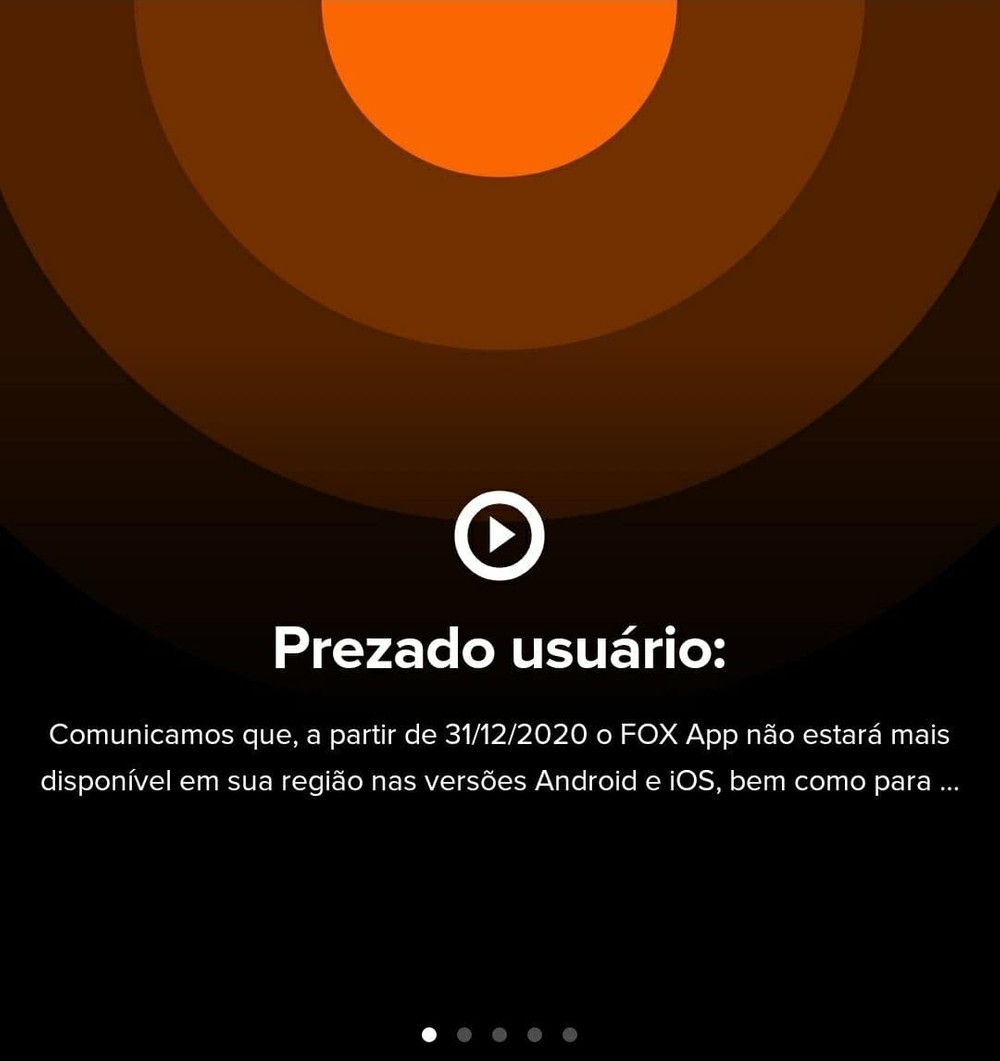Jump to the third carousel page dot
This screenshot has width=1000, height=1061.
(x=499, y=1035)
